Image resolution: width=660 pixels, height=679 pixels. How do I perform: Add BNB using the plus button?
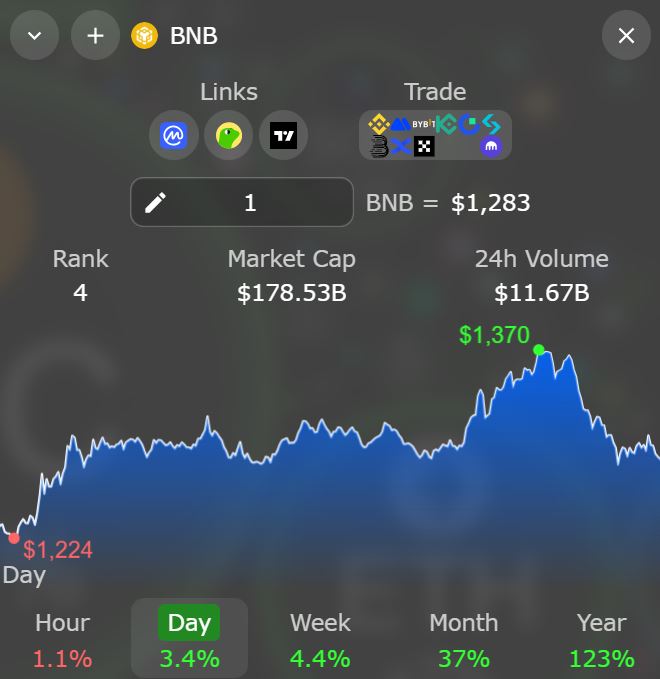click(x=95, y=36)
